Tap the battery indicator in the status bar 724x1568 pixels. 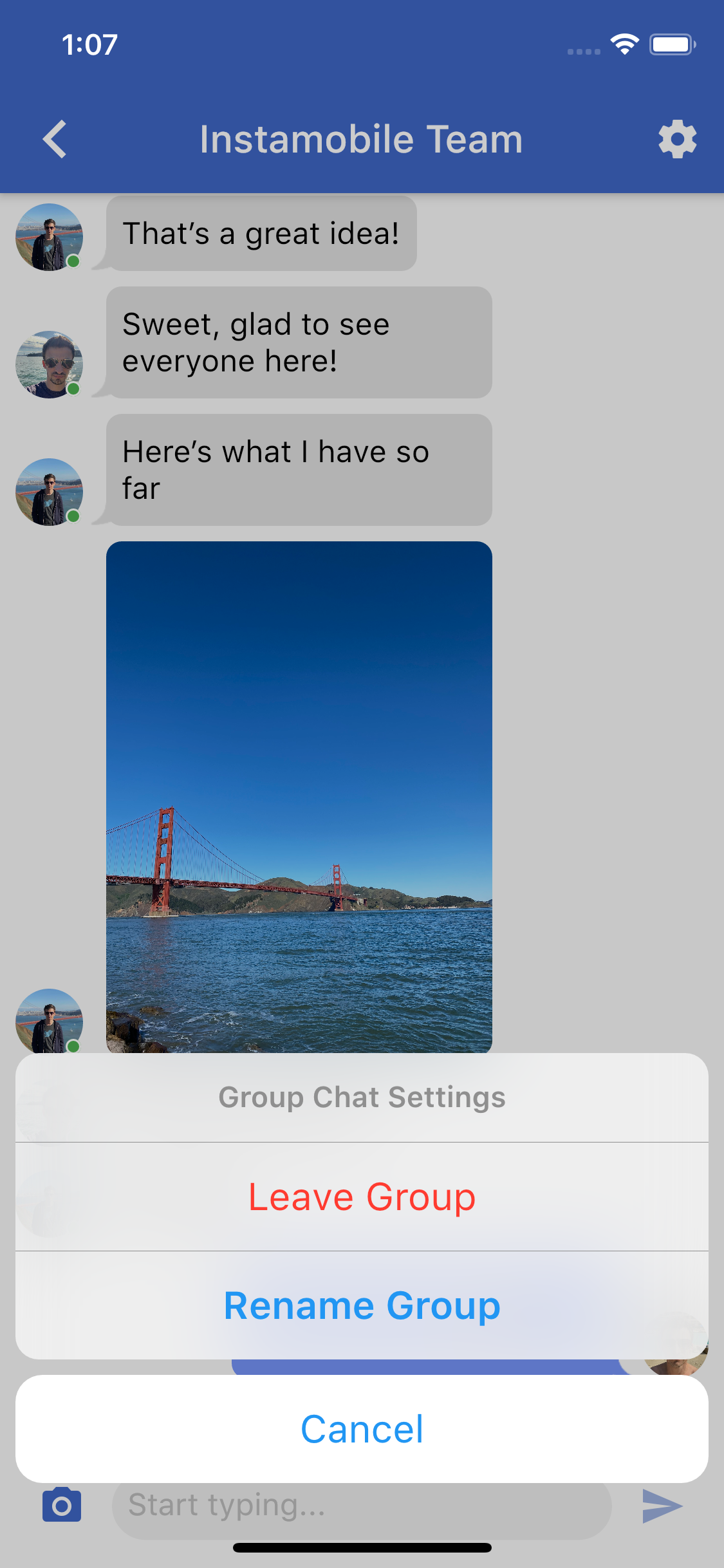point(669,44)
